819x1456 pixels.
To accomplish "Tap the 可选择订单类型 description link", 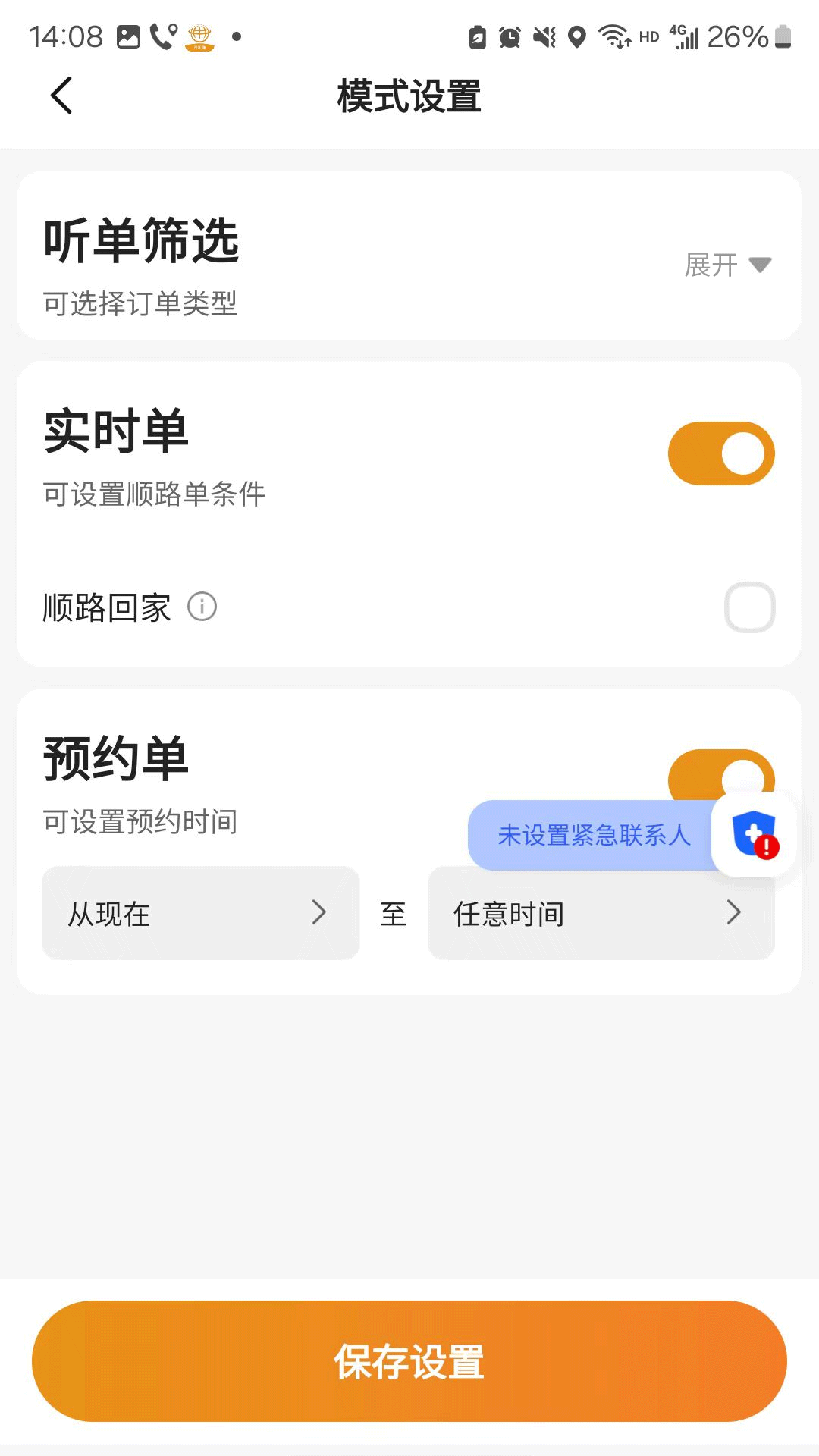I will (x=139, y=305).
